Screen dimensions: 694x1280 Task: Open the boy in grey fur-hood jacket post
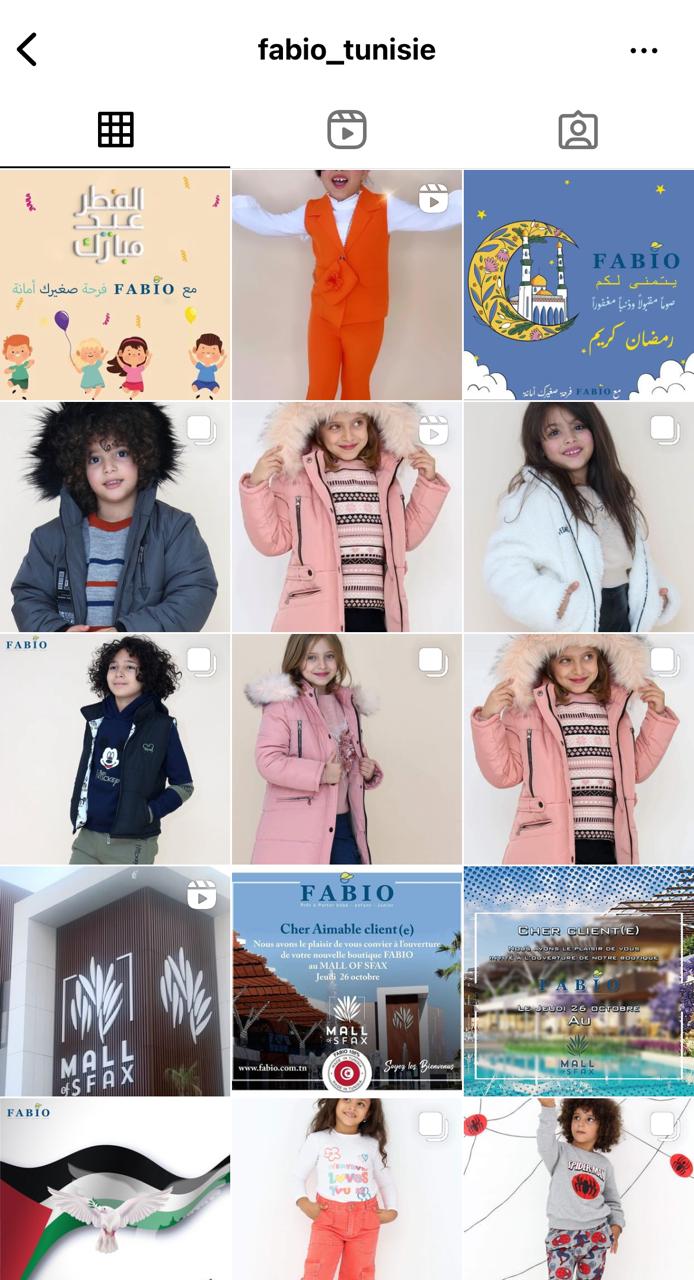point(115,517)
